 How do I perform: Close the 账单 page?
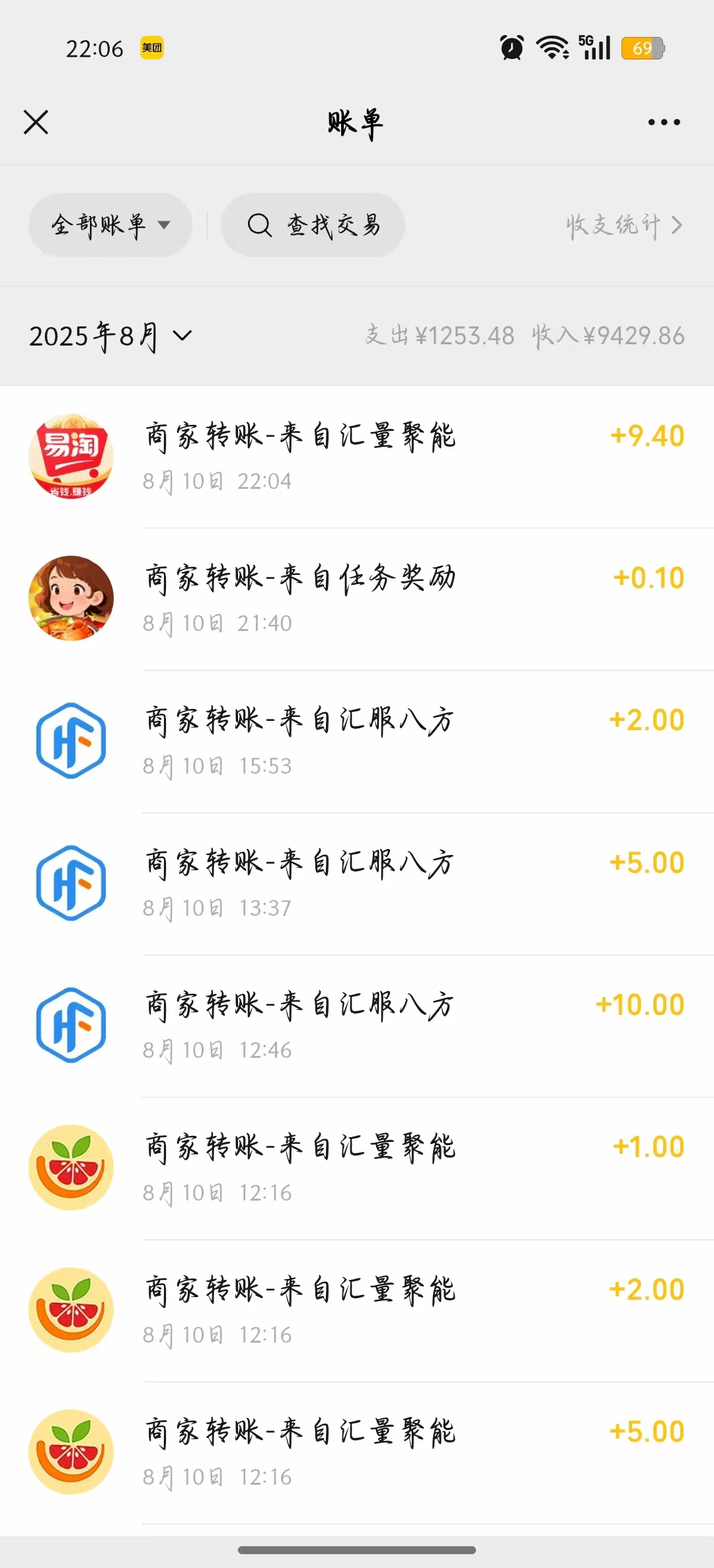point(36,122)
